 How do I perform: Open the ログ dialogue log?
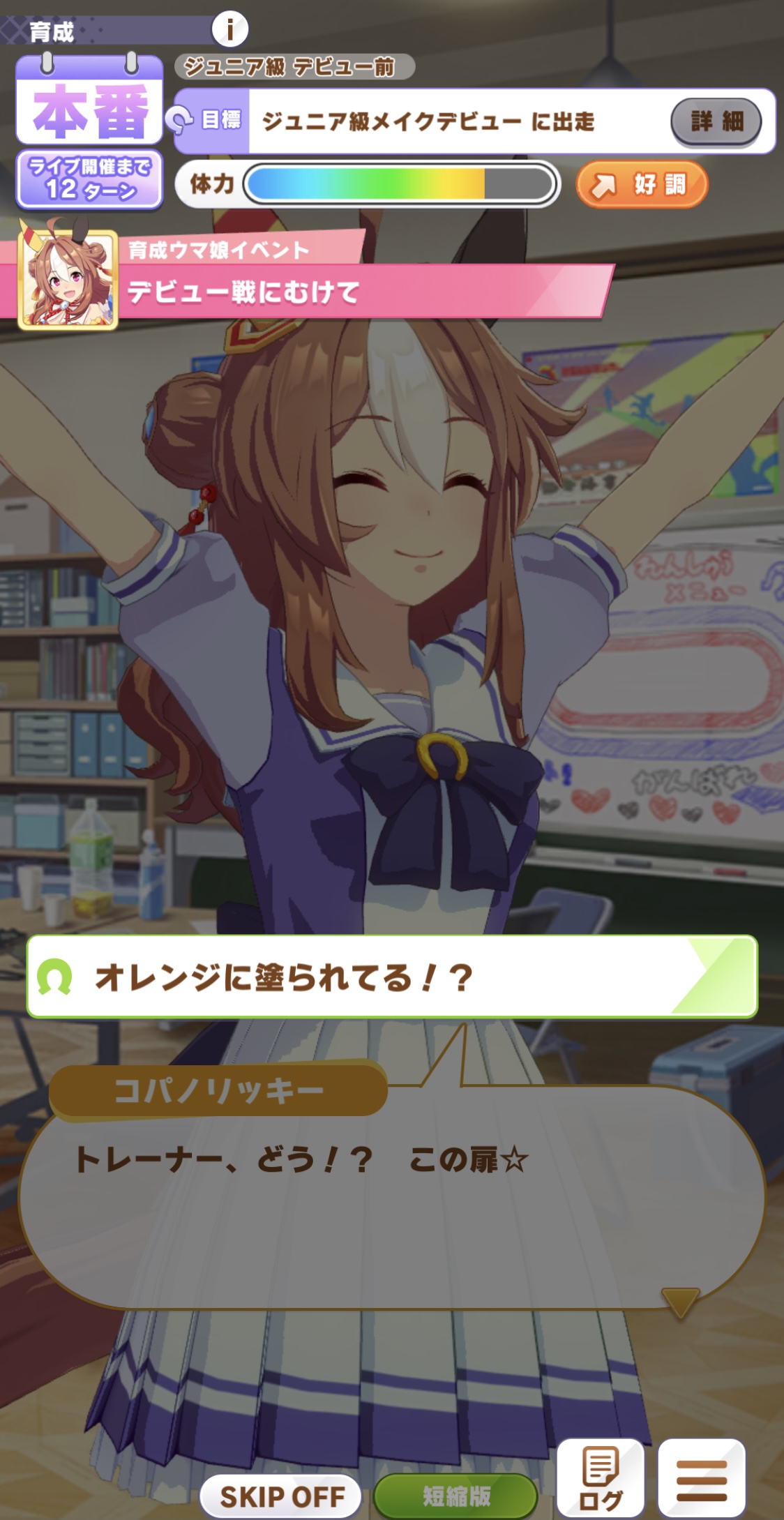click(x=601, y=1478)
